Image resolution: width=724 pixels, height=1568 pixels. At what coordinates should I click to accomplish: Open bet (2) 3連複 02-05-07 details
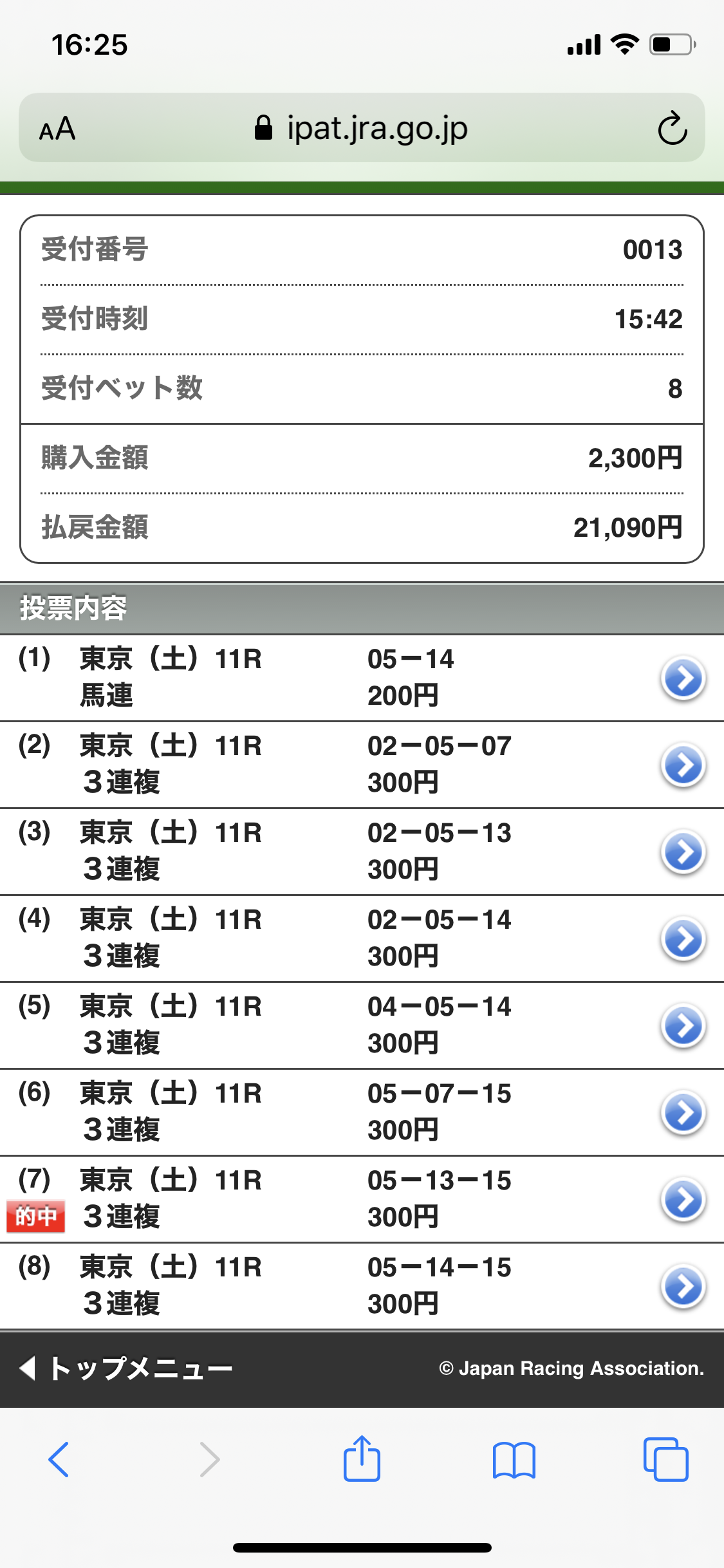pyautogui.click(x=683, y=765)
